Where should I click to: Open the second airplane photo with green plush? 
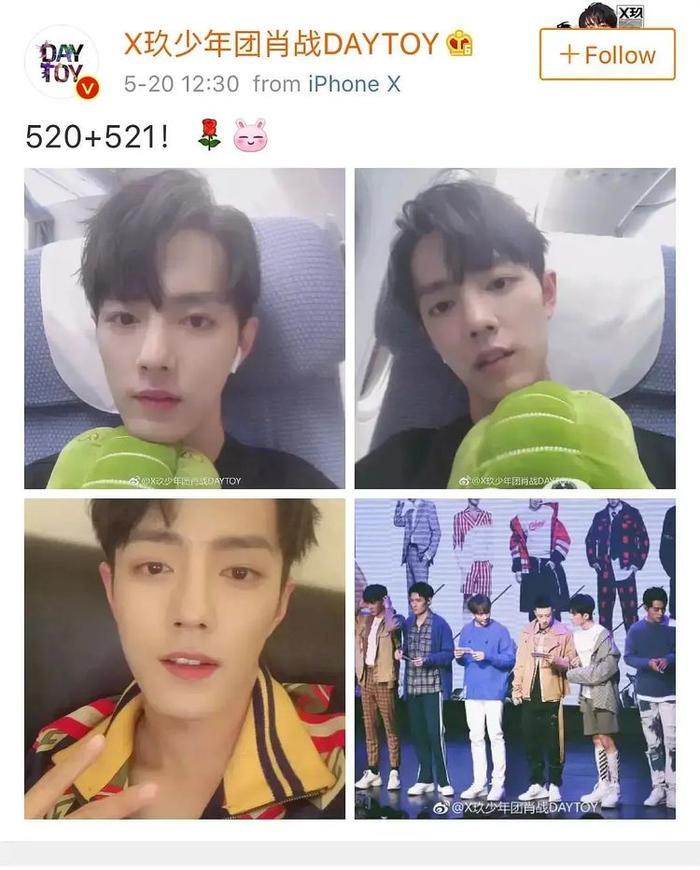514,328
